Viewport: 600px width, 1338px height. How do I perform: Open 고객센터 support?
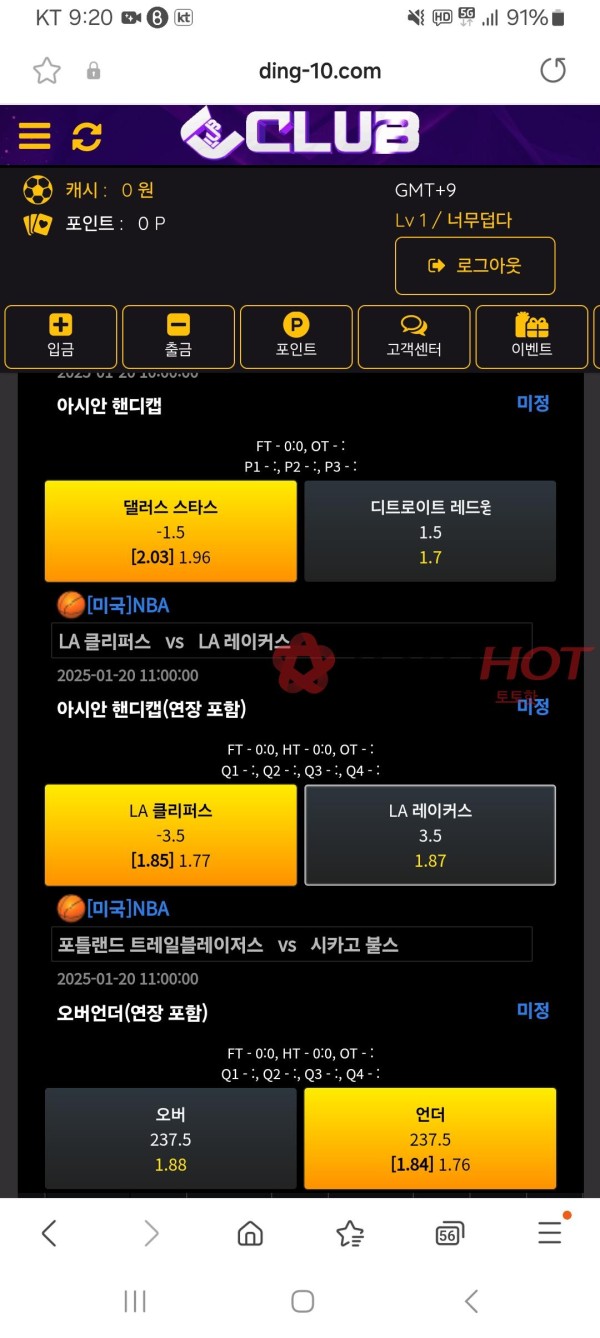pos(413,337)
